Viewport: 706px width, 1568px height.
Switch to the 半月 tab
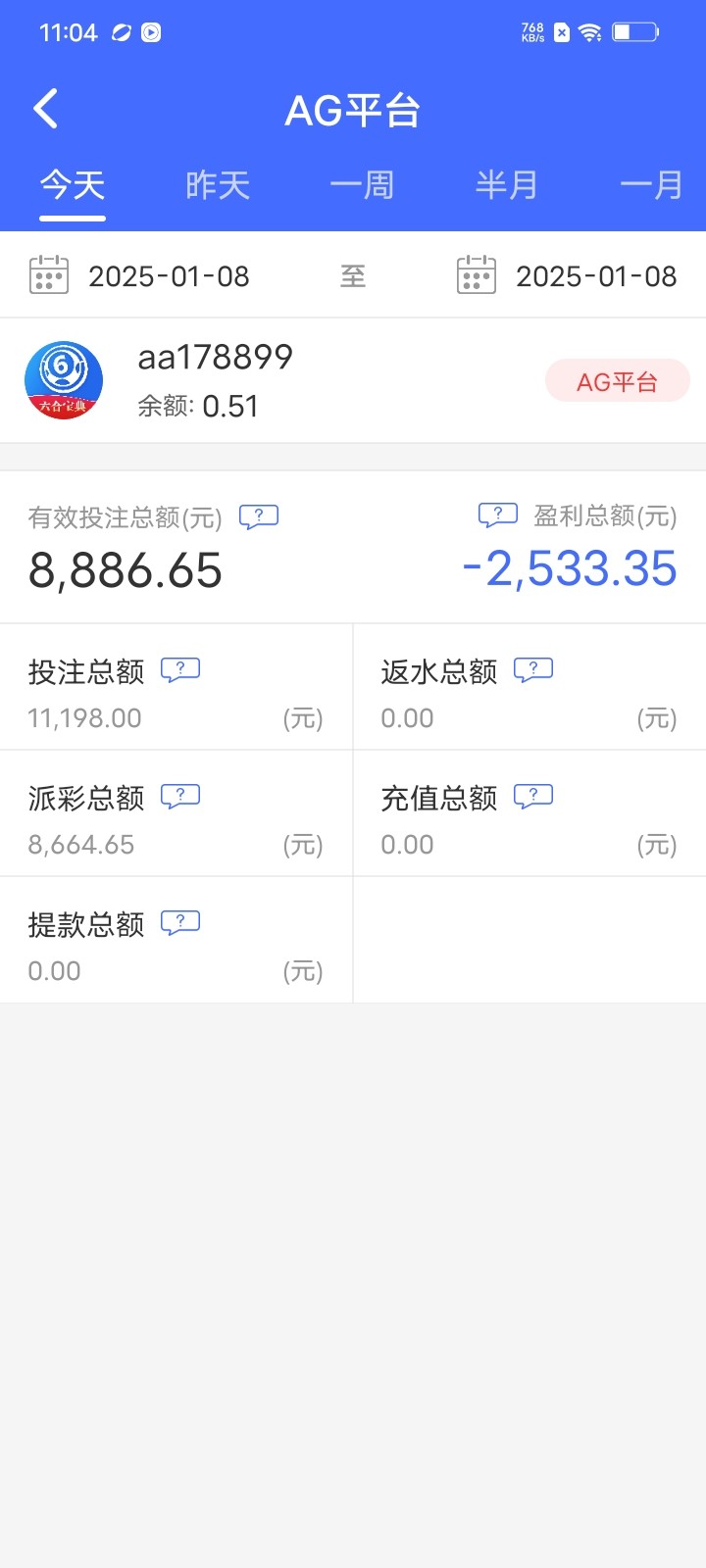(x=506, y=185)
